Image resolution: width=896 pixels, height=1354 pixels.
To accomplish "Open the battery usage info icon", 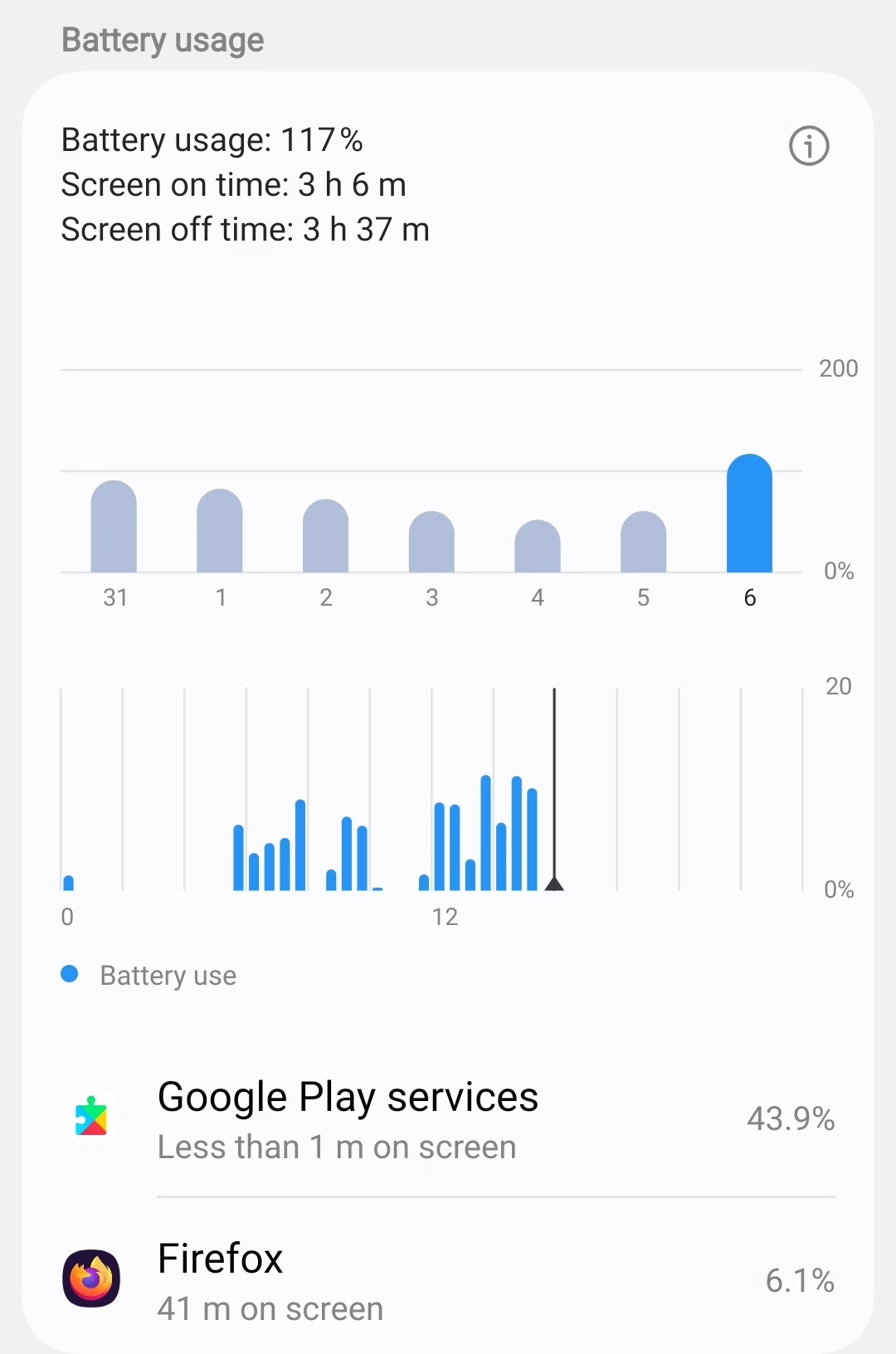I will coord(809,146).
